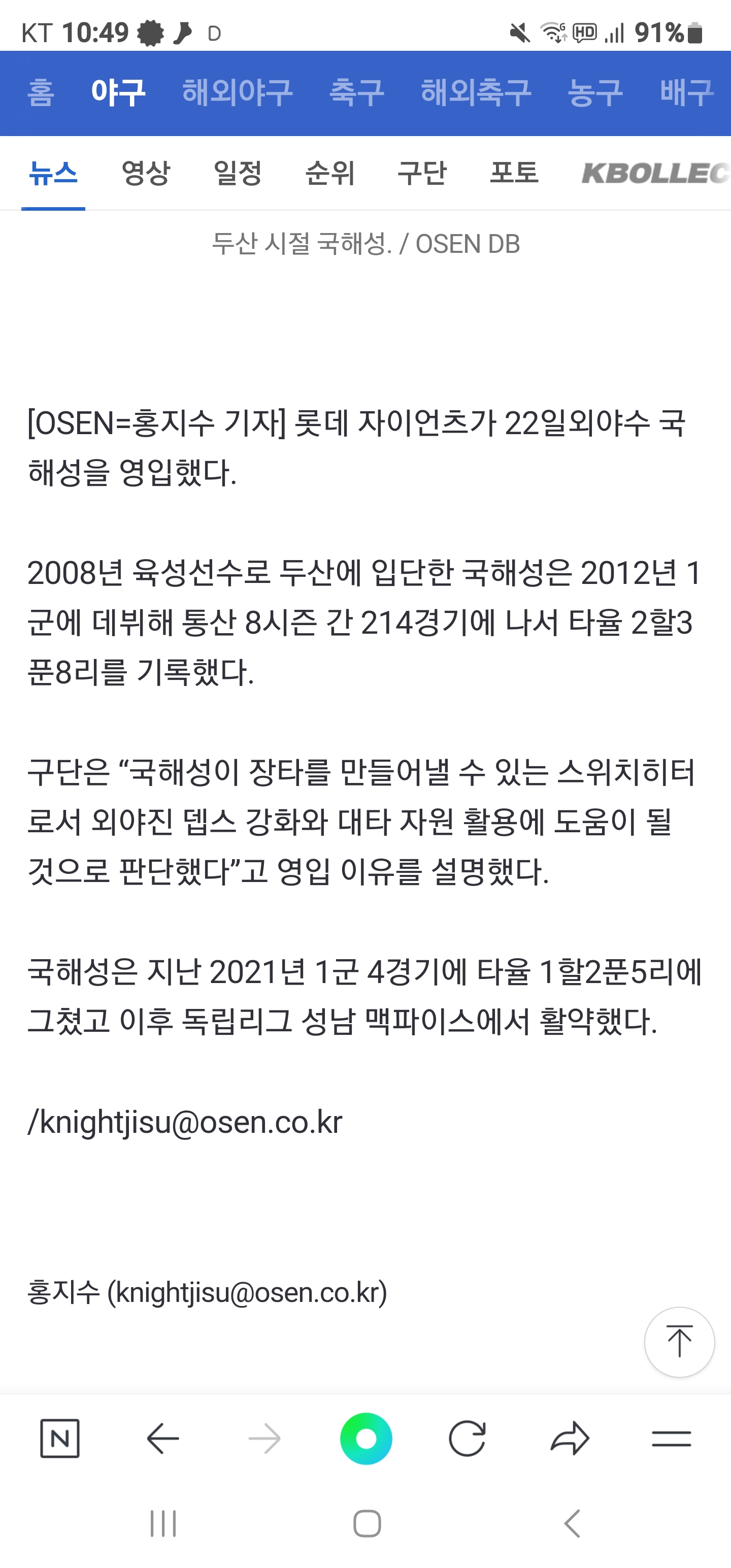Open the 순위 rankings tab
The width and height of the screenshot is (731, 1568).
click(330, 173)
